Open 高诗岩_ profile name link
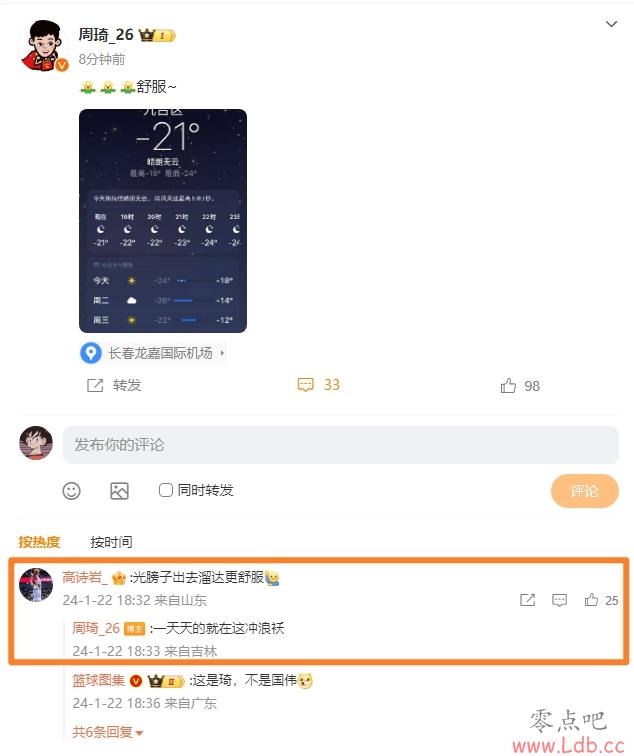 84,577
